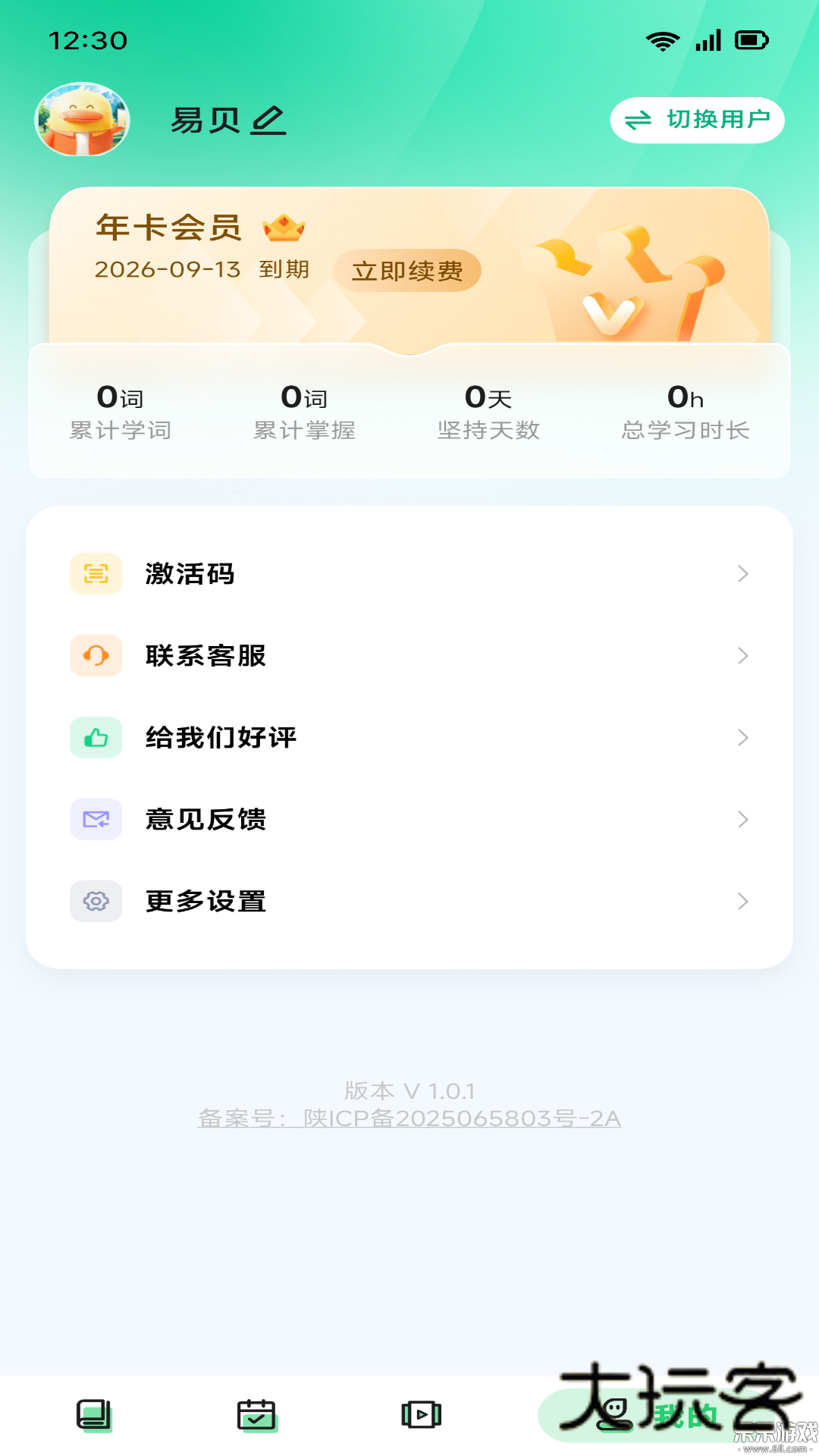Image resolution: width=819 pixels, height=1456 pixels.
Task: Tap the book icon in bottom navigation
Action: (x=95, y=1413)
